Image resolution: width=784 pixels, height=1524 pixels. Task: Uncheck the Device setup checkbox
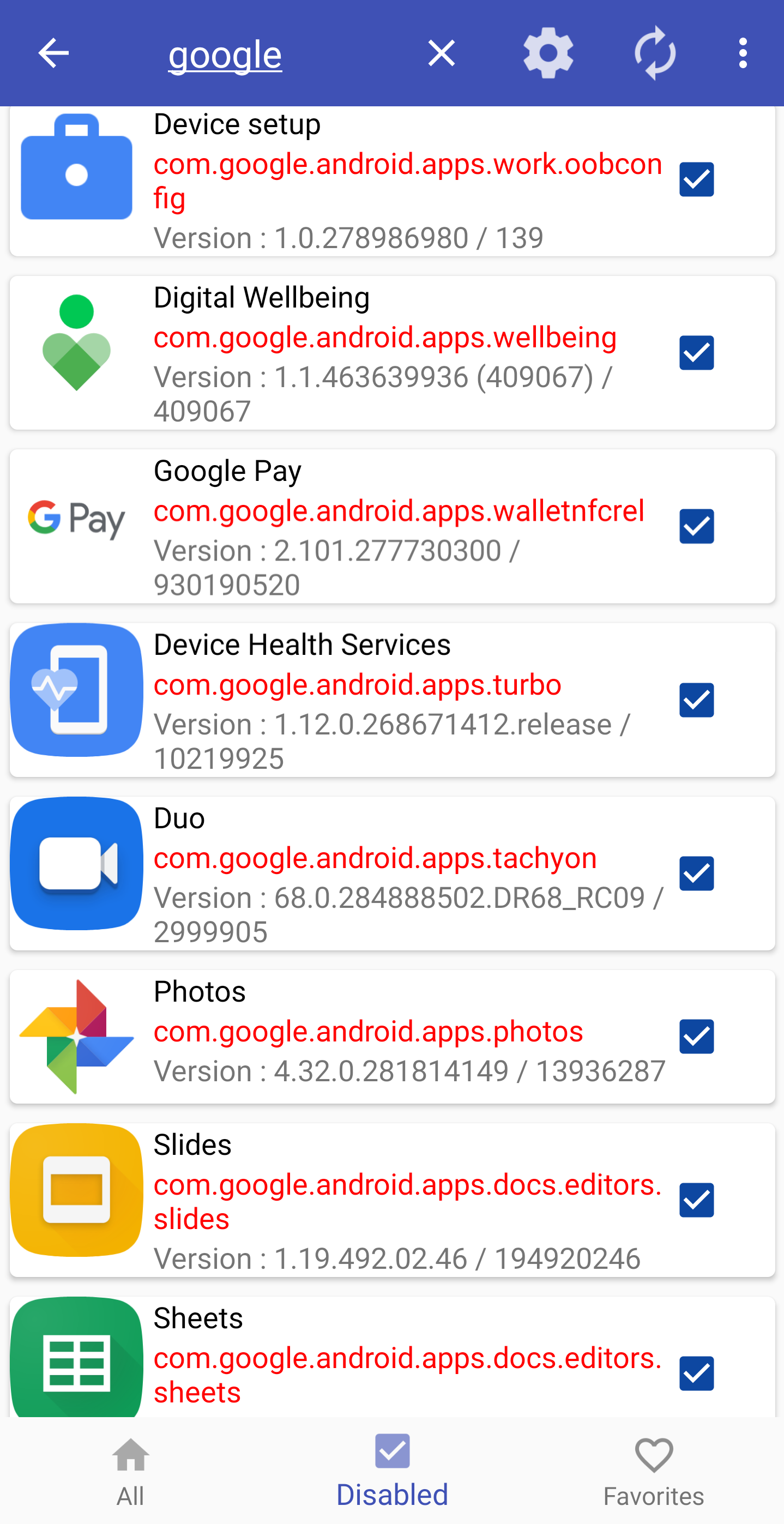point(696,179)
